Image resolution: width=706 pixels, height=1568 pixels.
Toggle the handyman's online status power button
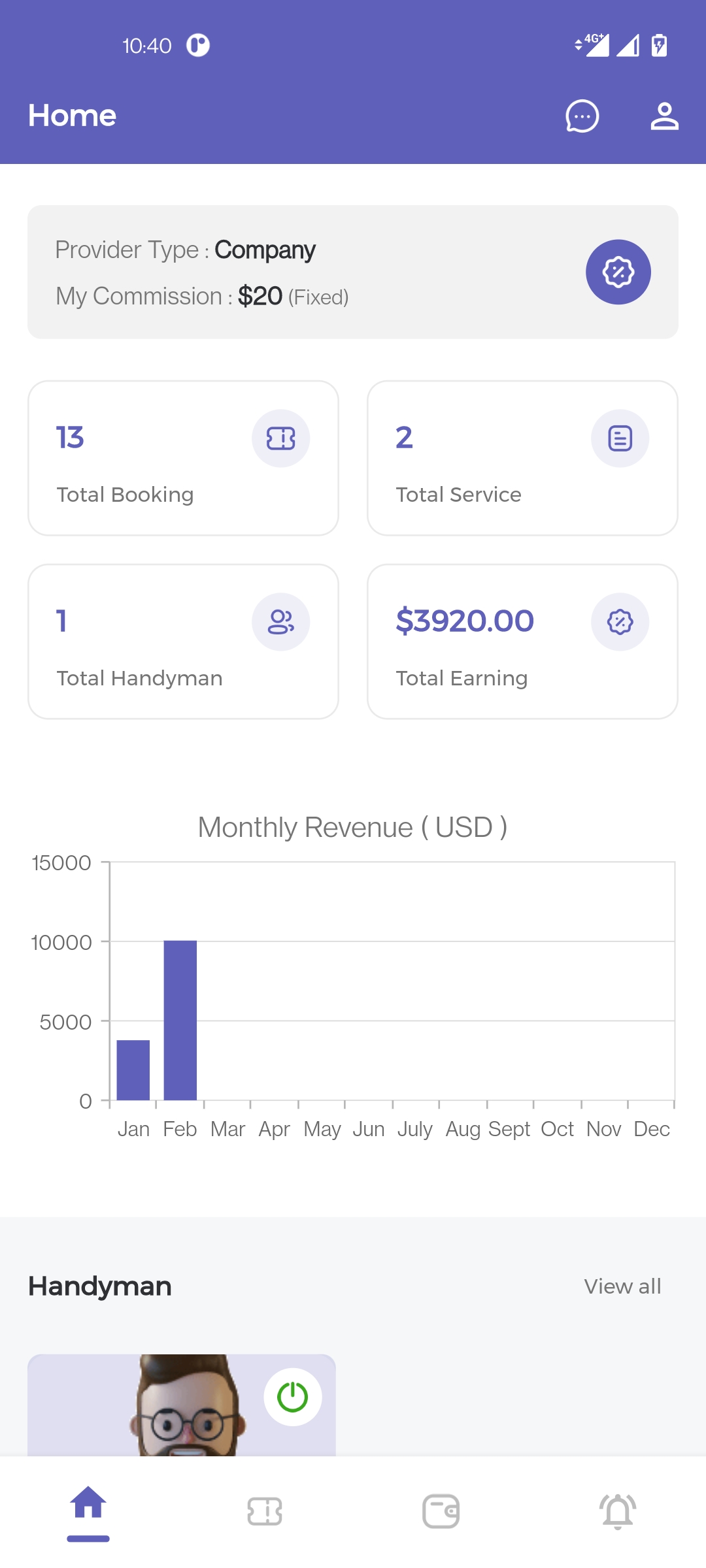point(293,1396)
